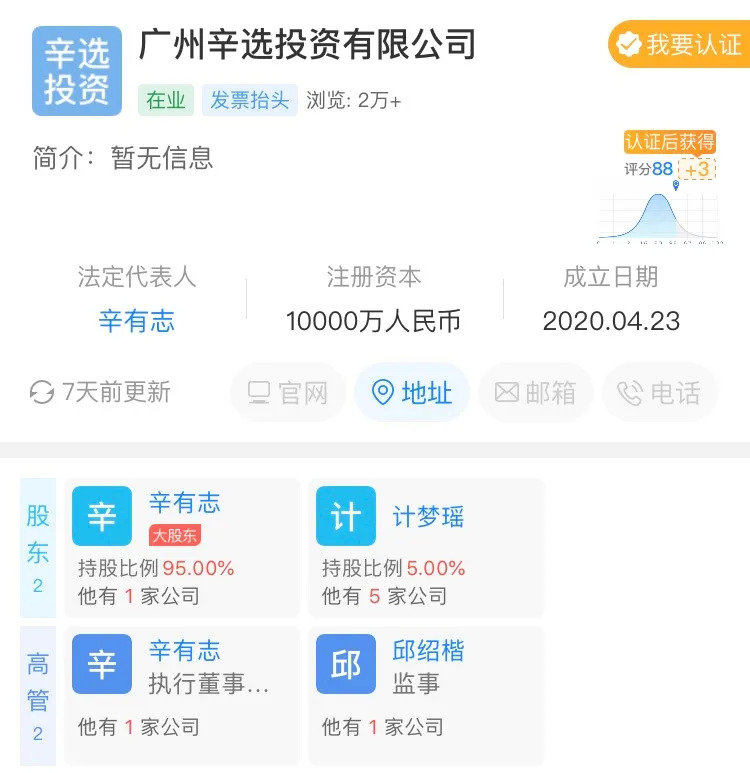Open legal representative 辛有志 link
750x773 pixels.
137,321
